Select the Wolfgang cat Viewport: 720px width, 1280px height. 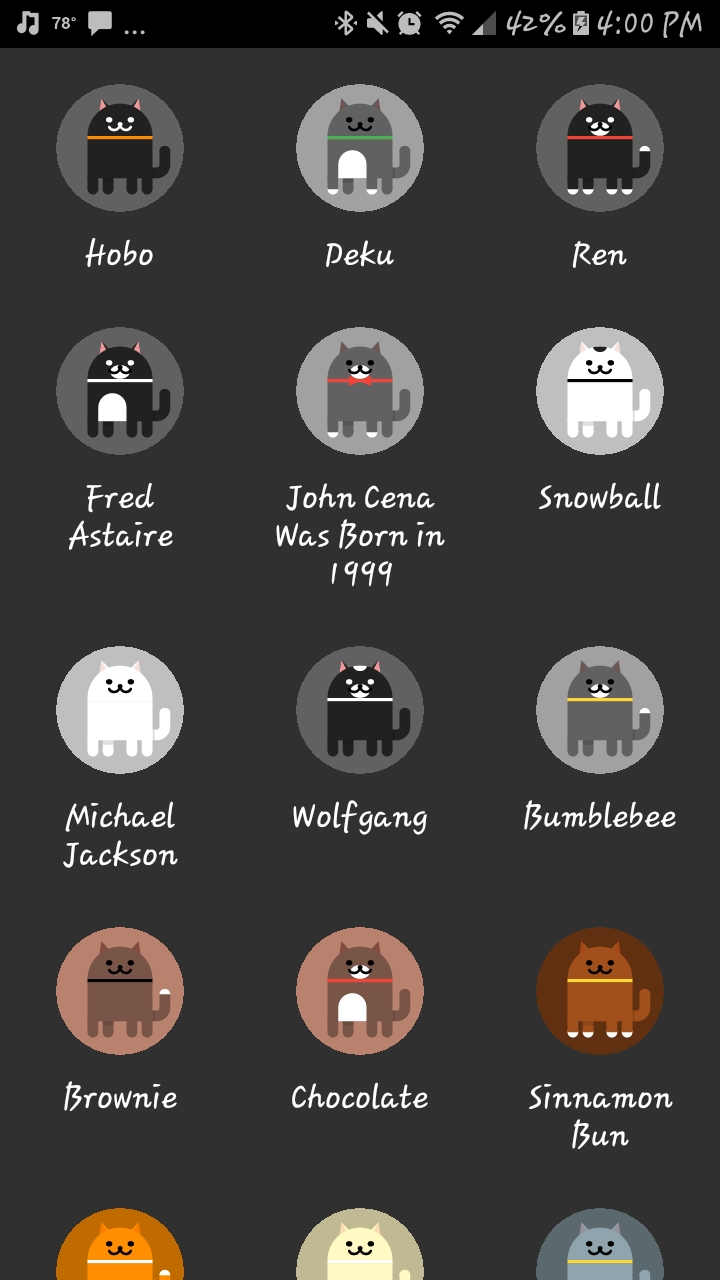click(x=360, y=710)
